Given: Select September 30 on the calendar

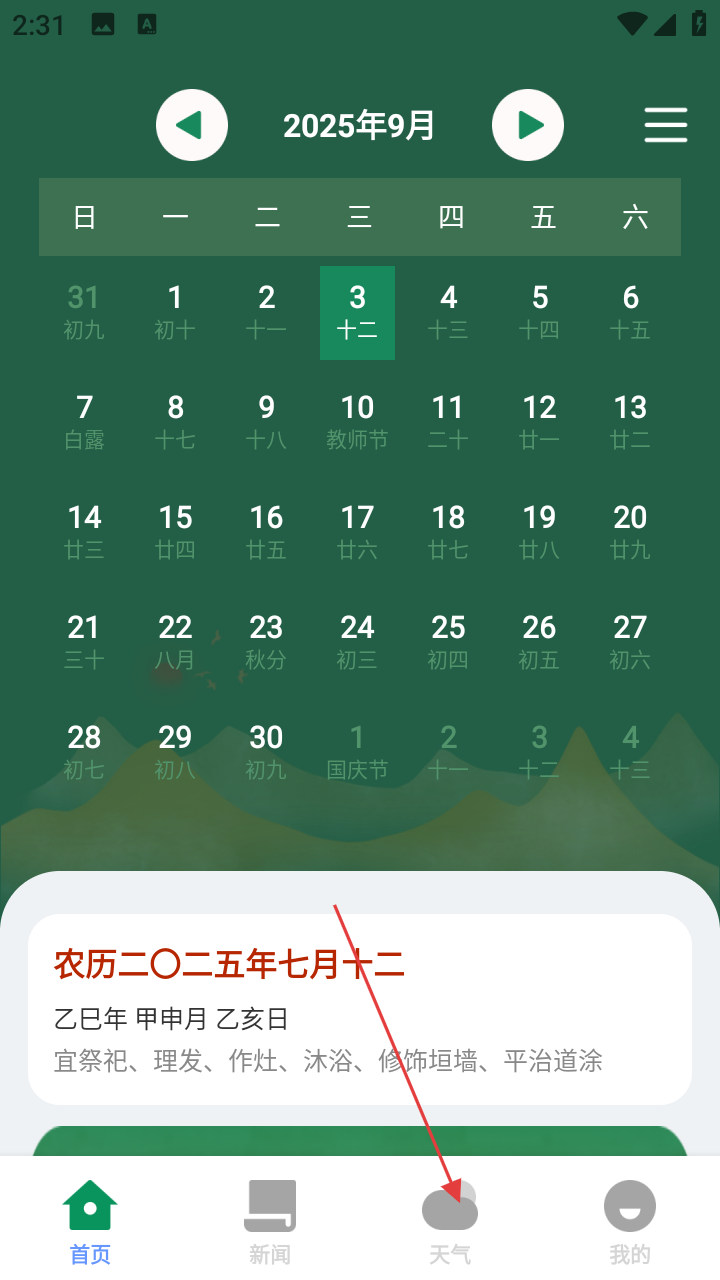Looking at the screenshot, I should coord(266,751).
